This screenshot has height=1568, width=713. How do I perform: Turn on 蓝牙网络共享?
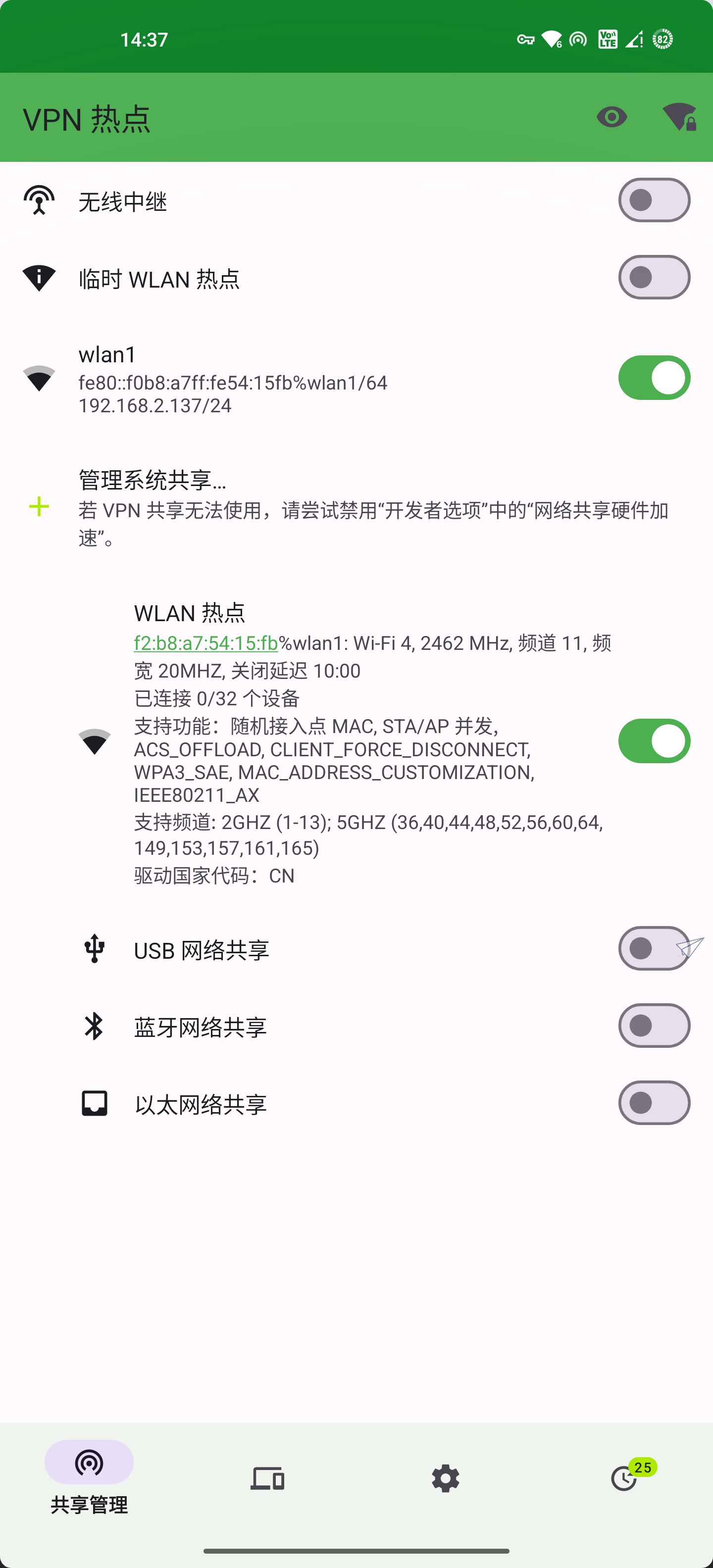[x=653, y=1026]
